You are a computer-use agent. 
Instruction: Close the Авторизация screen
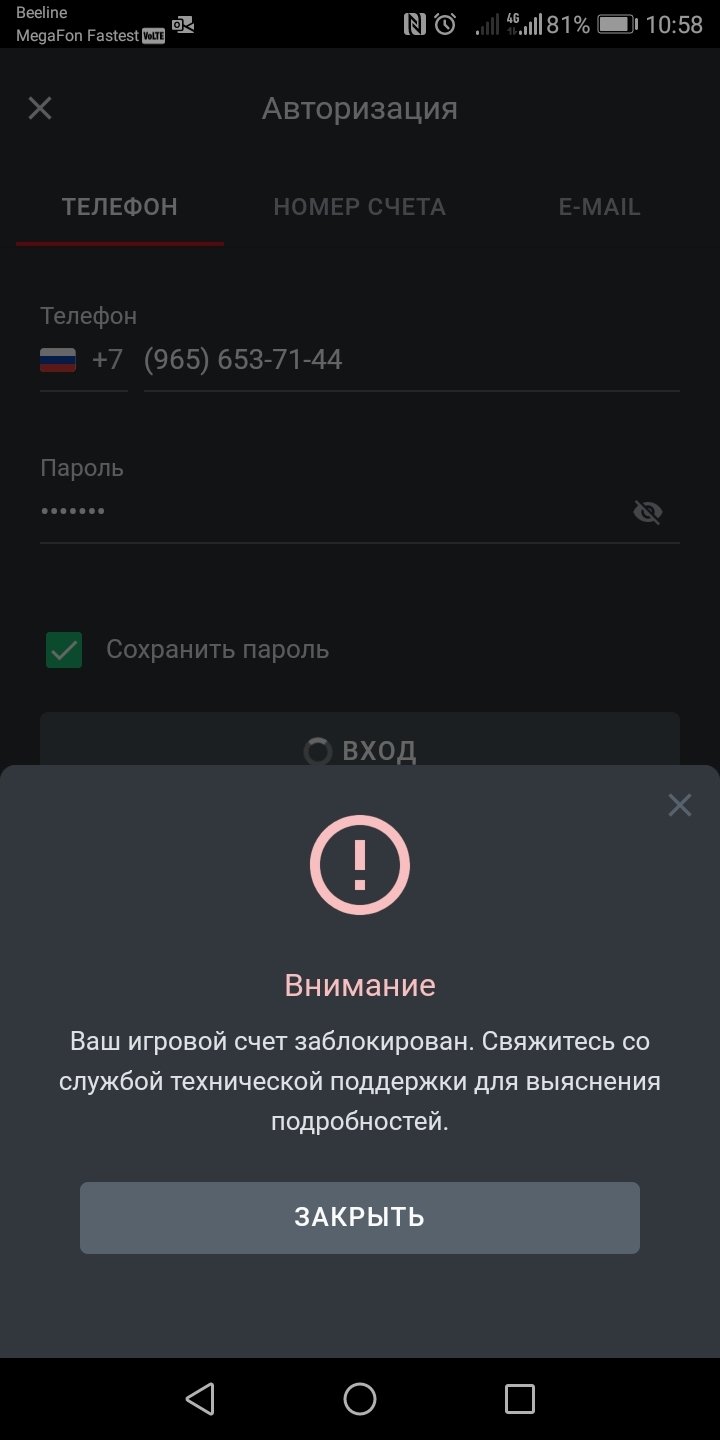pyautogui.click(x=40, y=108)
